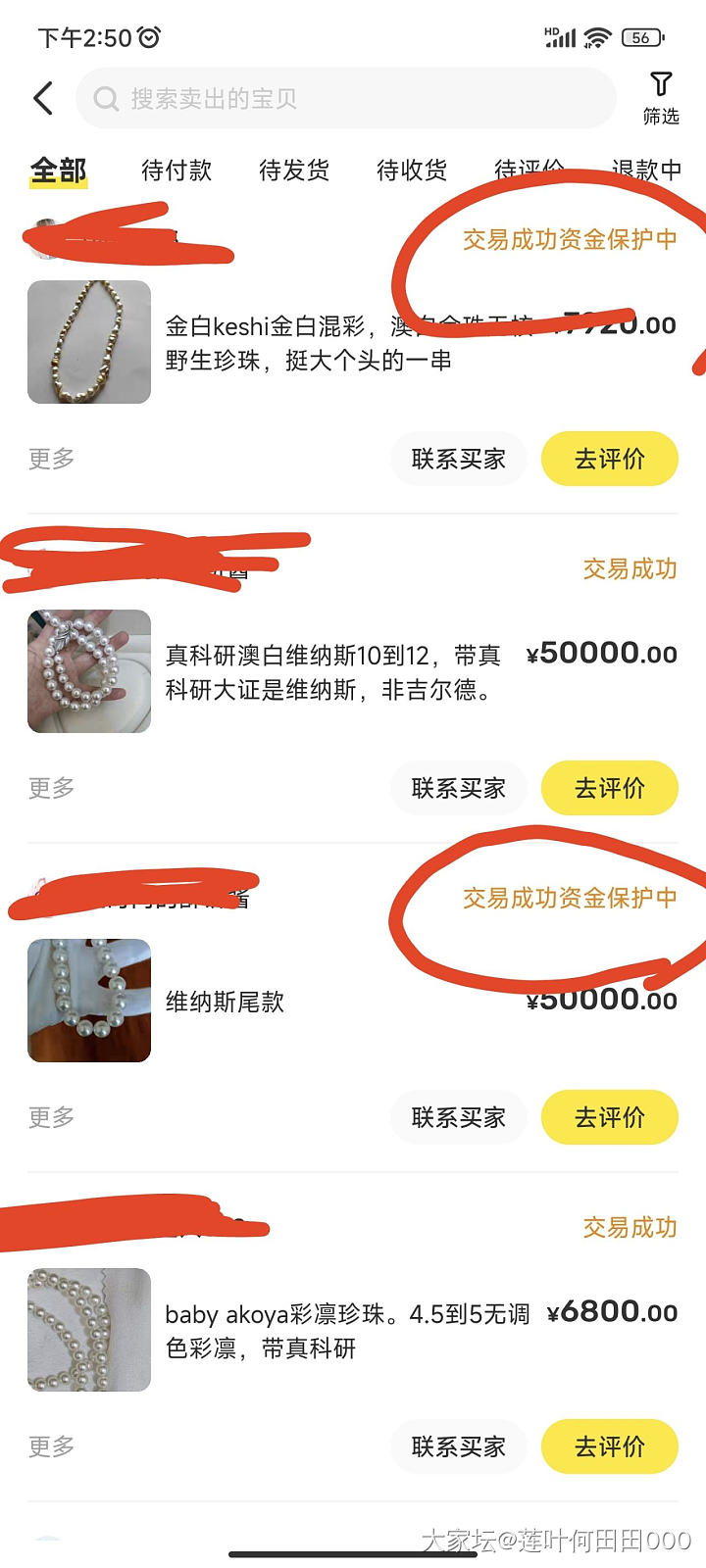Viewport: 706px width, 1568px height.
Task: Contact buyer of baby akoya order
Action: click(458, 1446)
